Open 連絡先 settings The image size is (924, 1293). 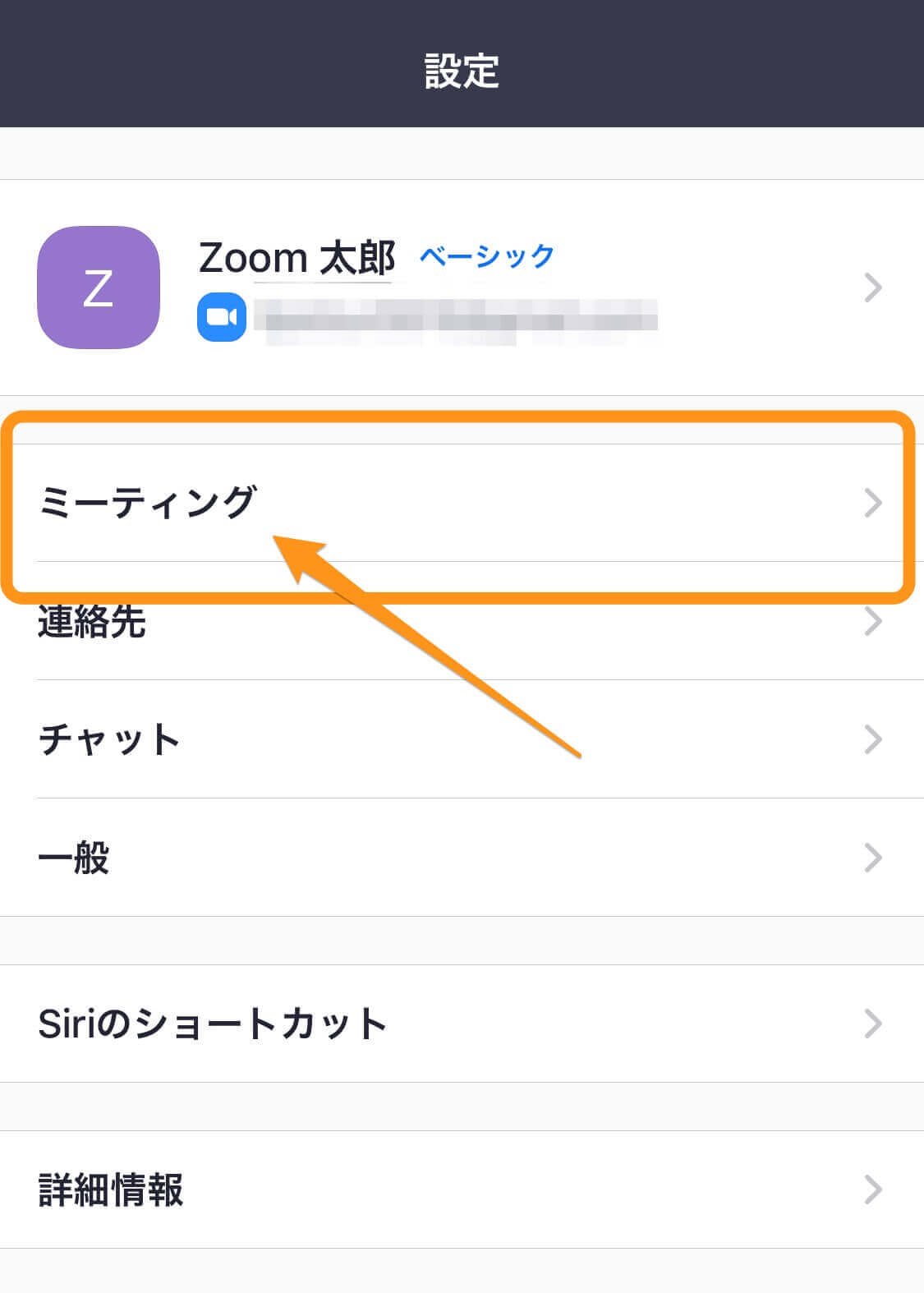pyautogui.click(x=460, y=622)
